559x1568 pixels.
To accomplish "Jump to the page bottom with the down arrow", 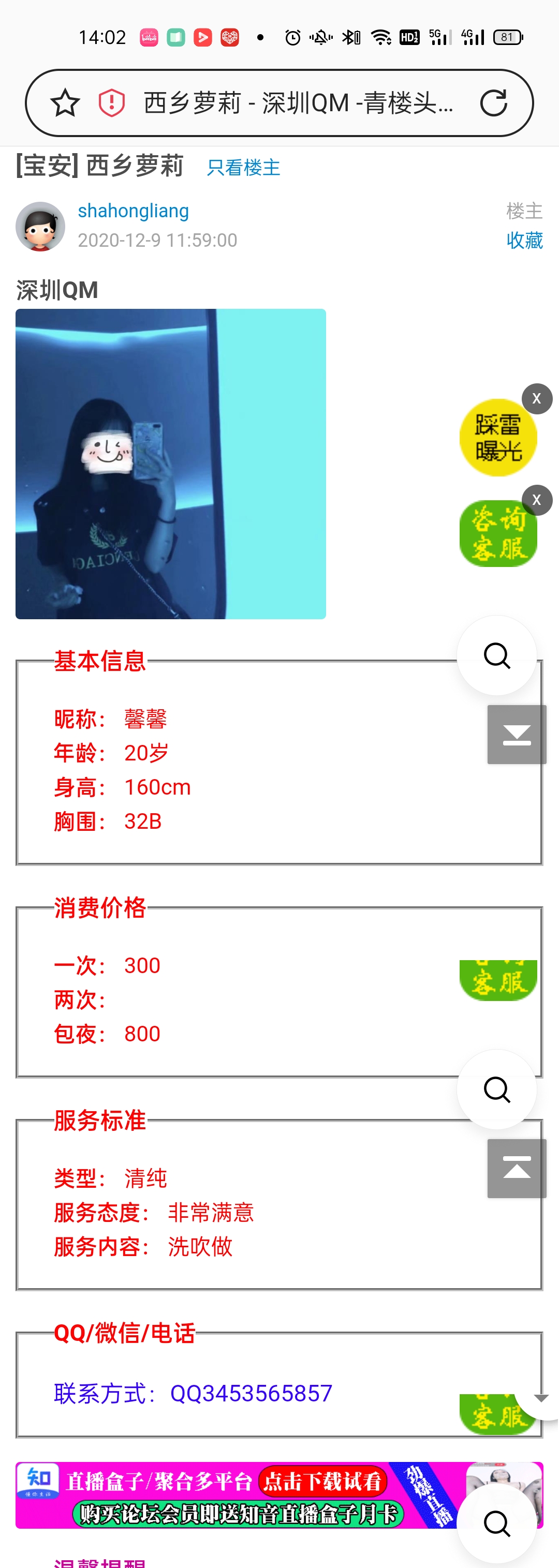I will (x=517, y=735).
